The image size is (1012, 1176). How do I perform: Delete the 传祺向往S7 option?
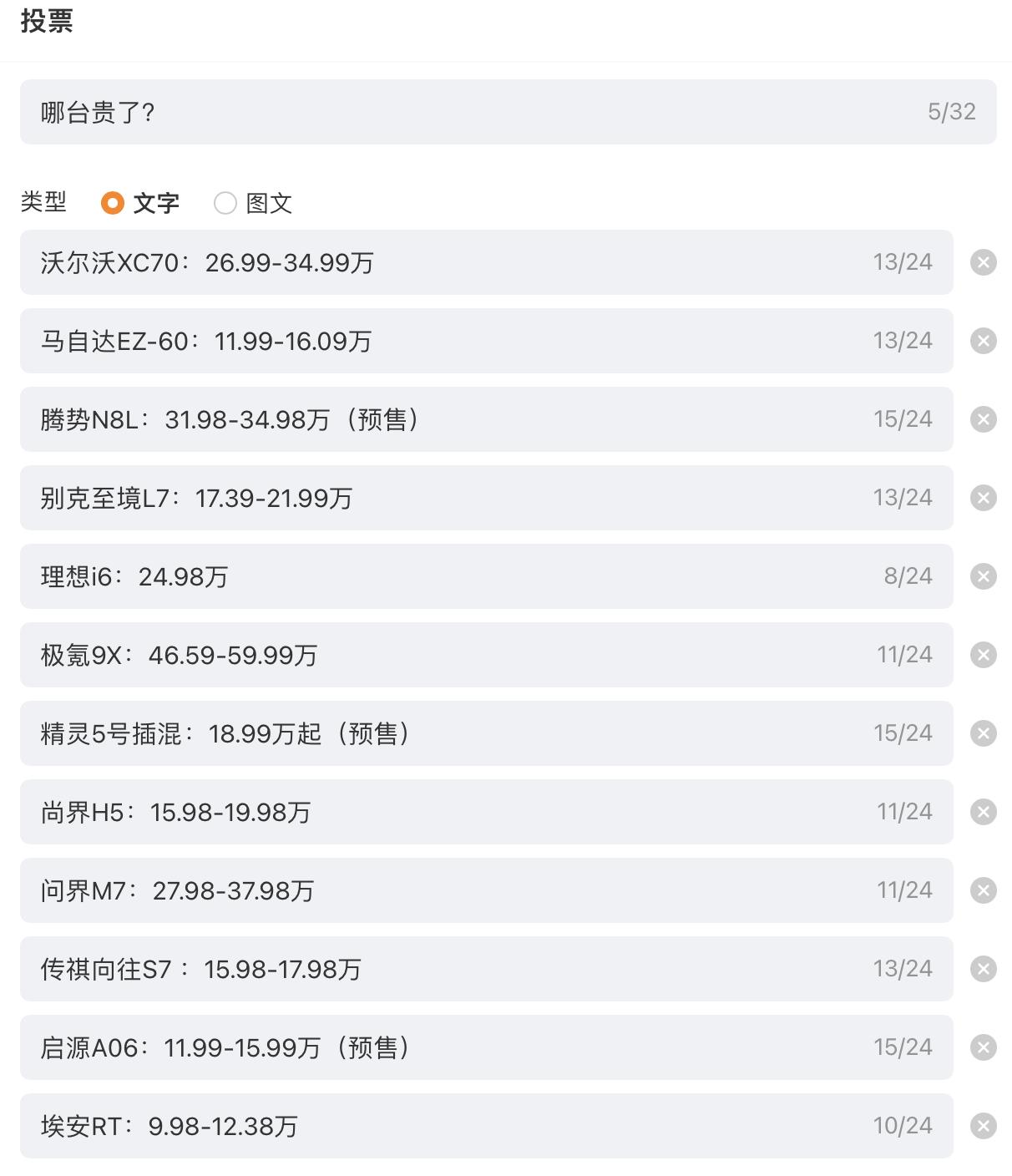click(x=984, y=969)
